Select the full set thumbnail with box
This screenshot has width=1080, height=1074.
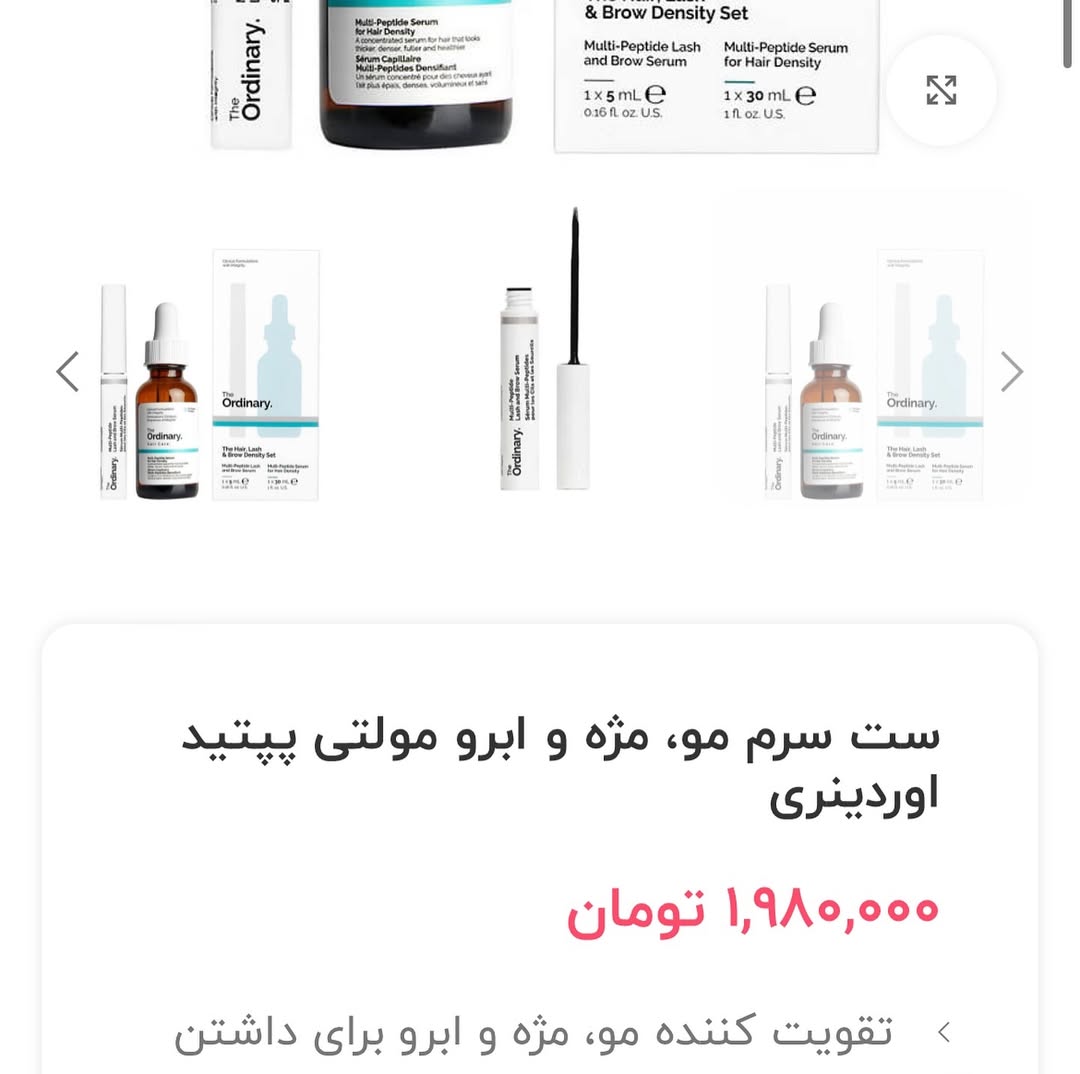(210, 375)
